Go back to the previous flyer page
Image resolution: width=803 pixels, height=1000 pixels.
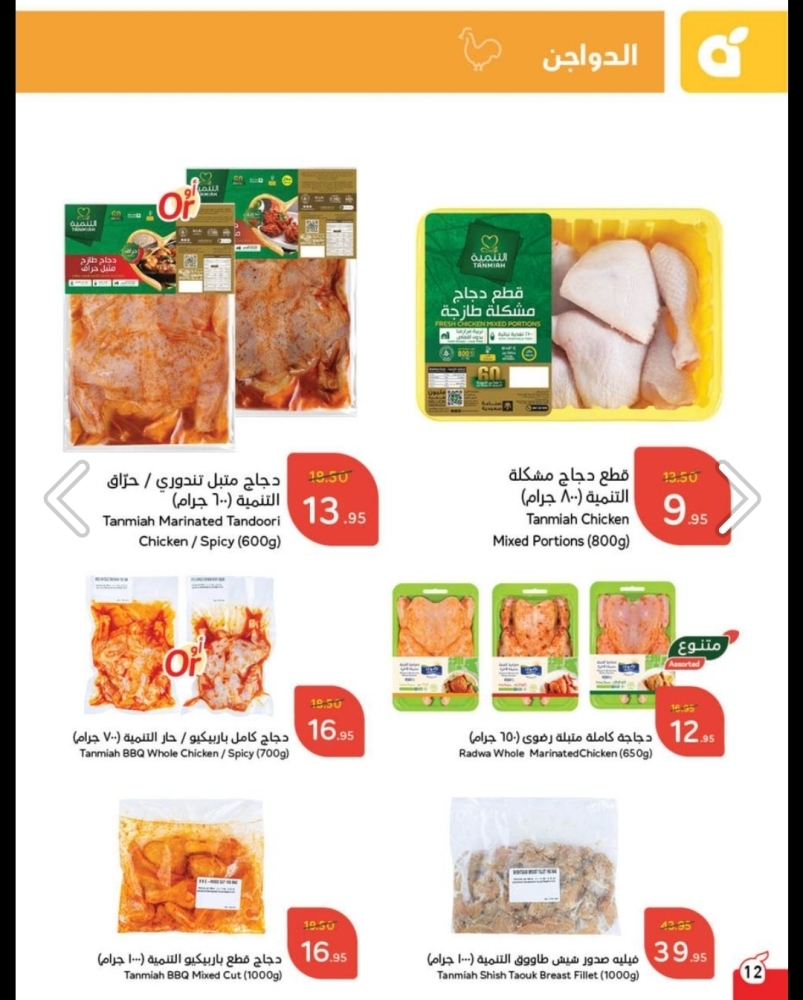(x=66, y=497)
